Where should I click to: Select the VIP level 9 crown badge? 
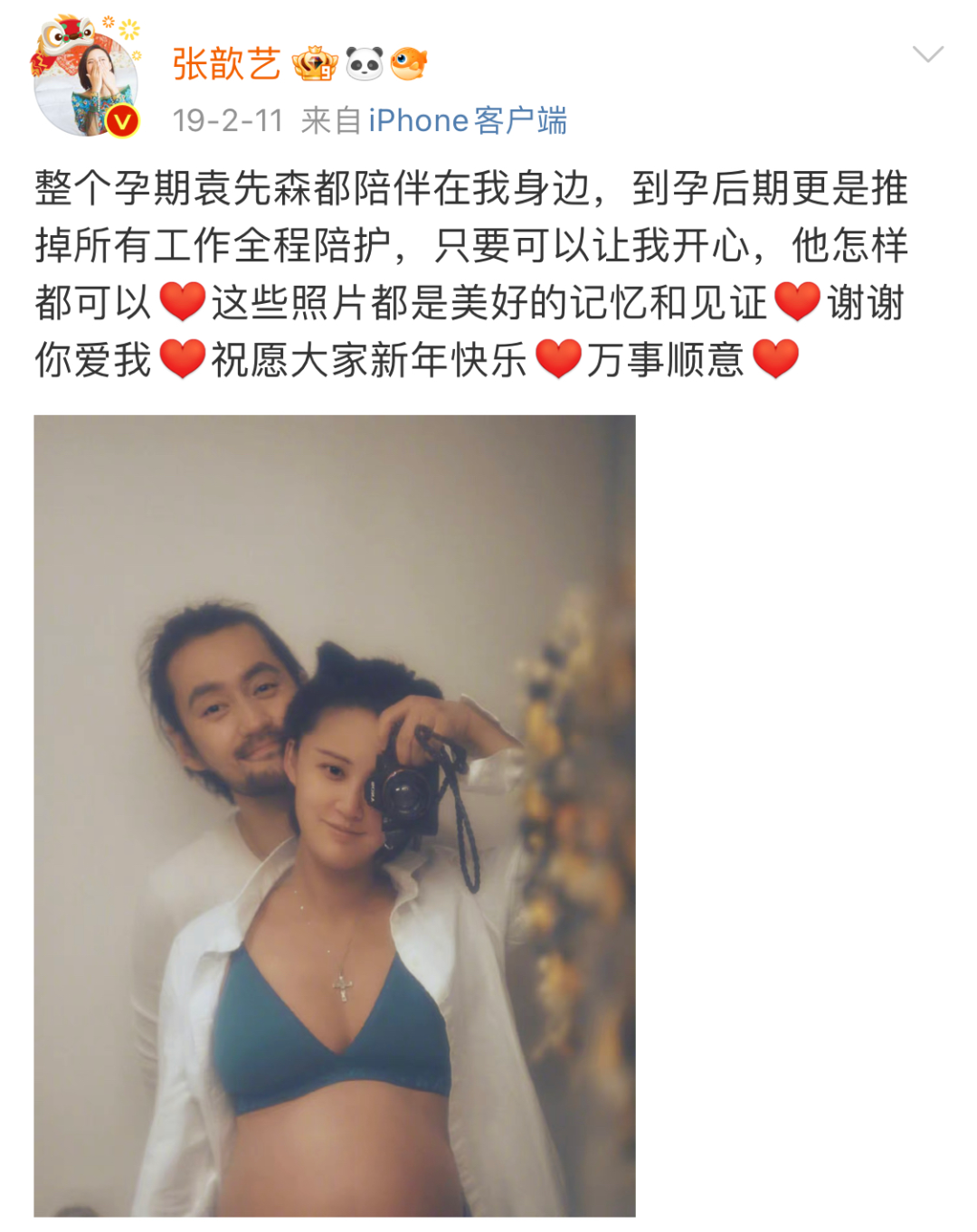(x=316, y=61)
